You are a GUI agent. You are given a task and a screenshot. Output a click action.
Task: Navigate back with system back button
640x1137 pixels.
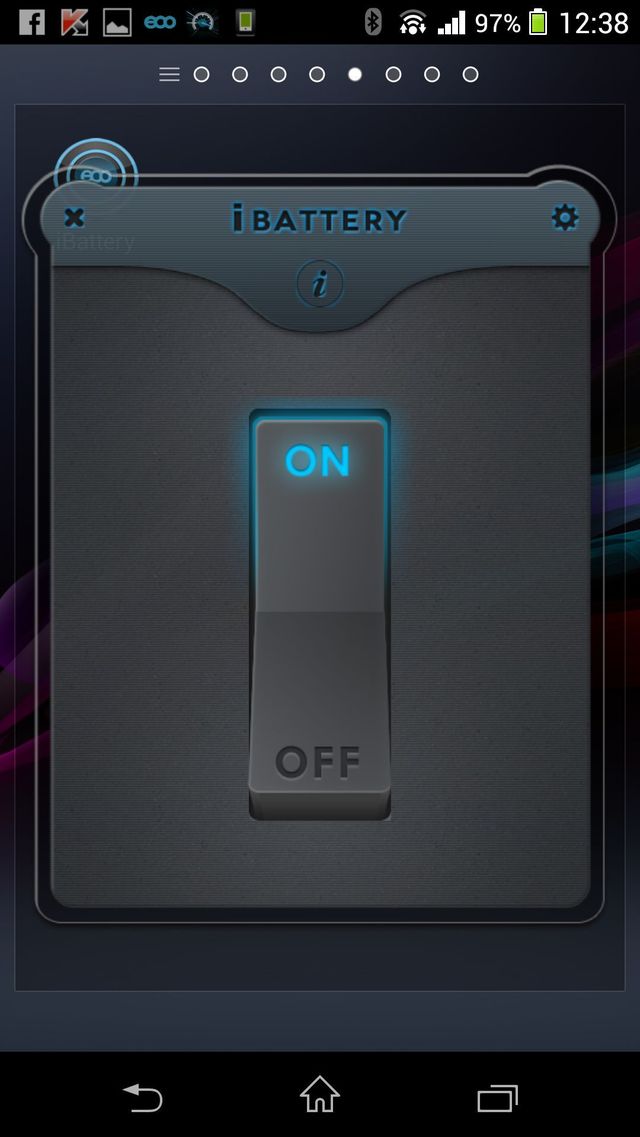point(143,1096)
